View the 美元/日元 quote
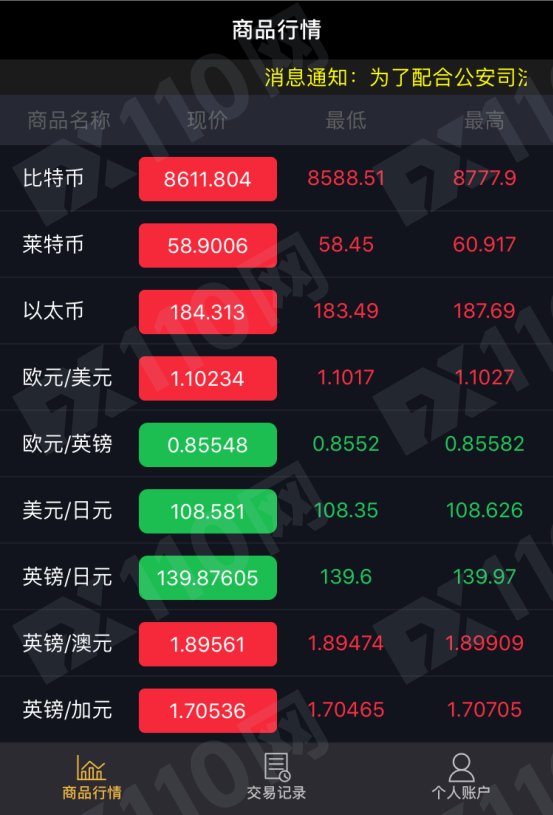The height and width of the screenshot is (815, 553). (x=276, y=510)
